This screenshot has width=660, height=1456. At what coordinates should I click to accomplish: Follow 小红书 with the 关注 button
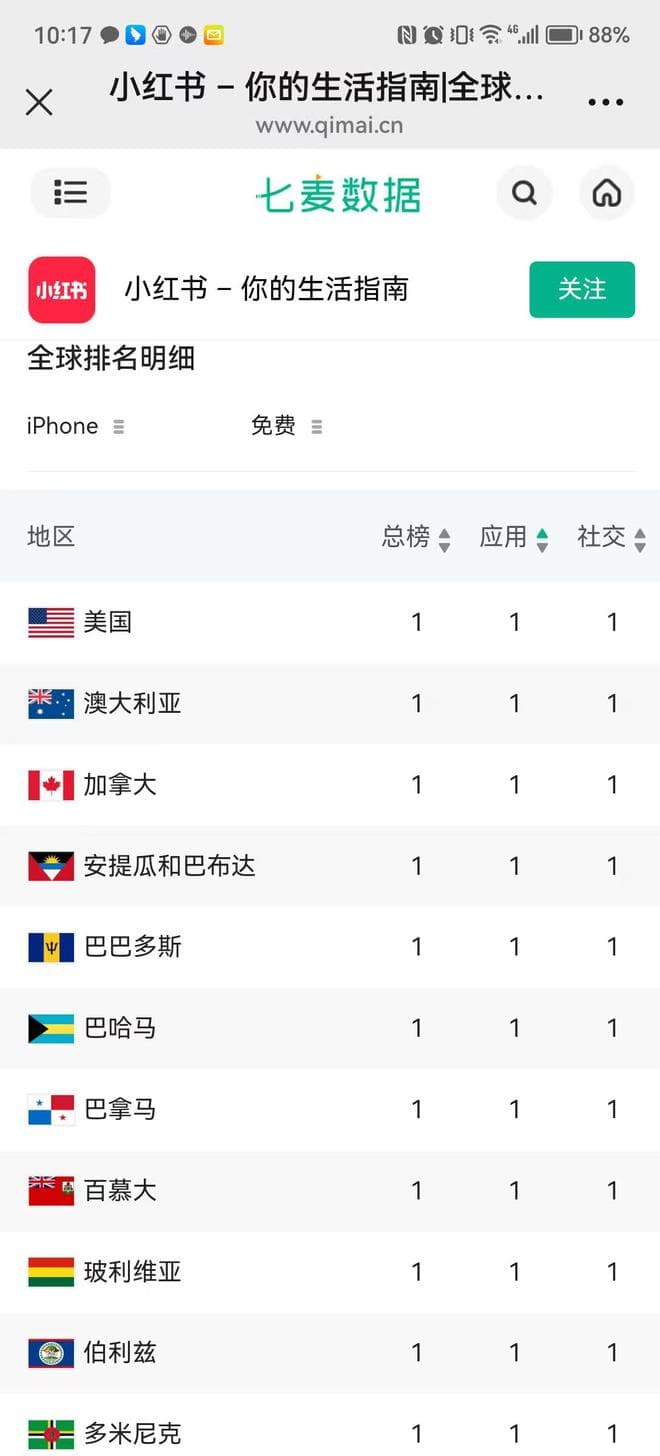[582, 289]
